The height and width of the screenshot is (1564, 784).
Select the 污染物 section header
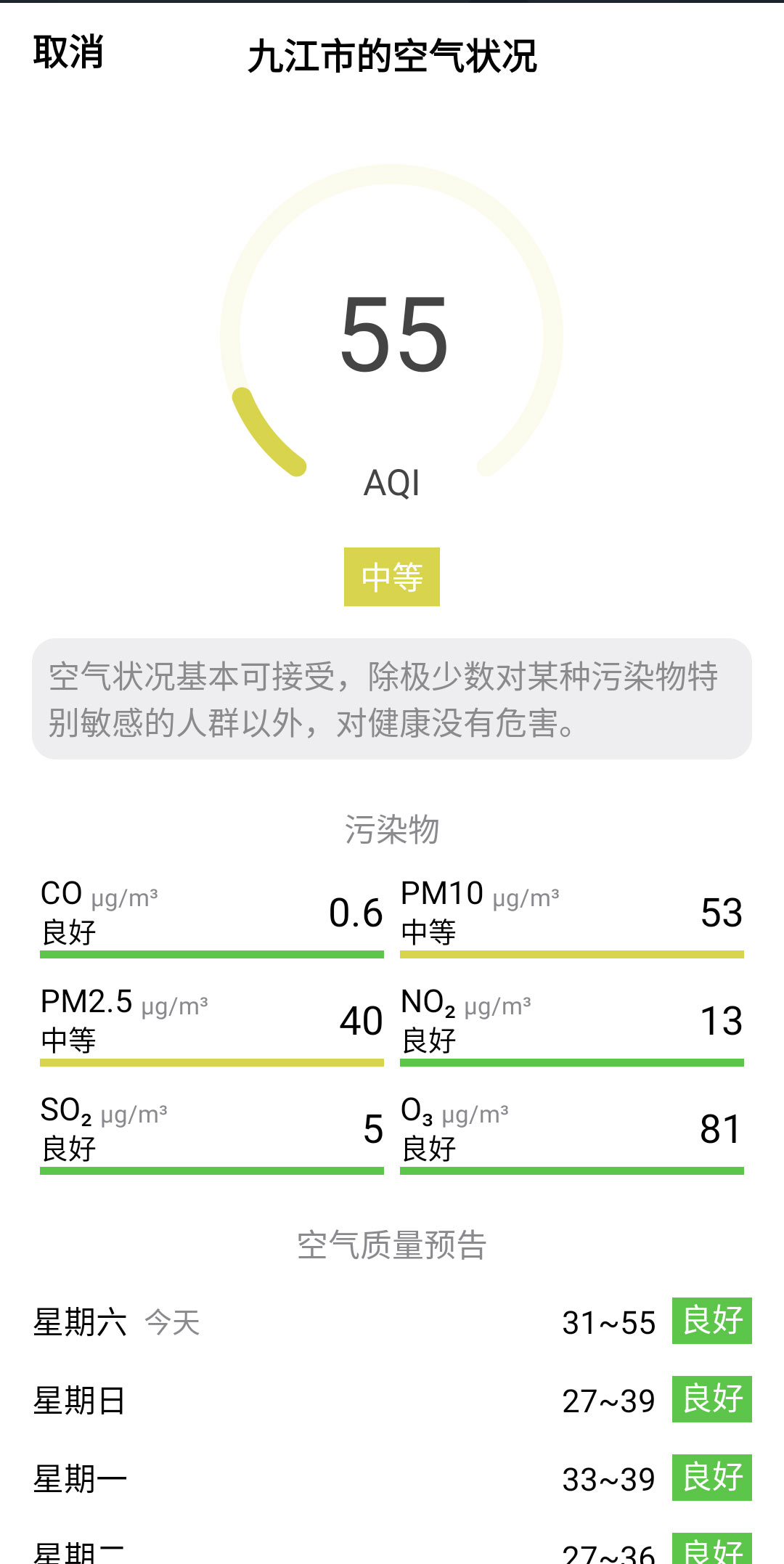click(391, 828)
